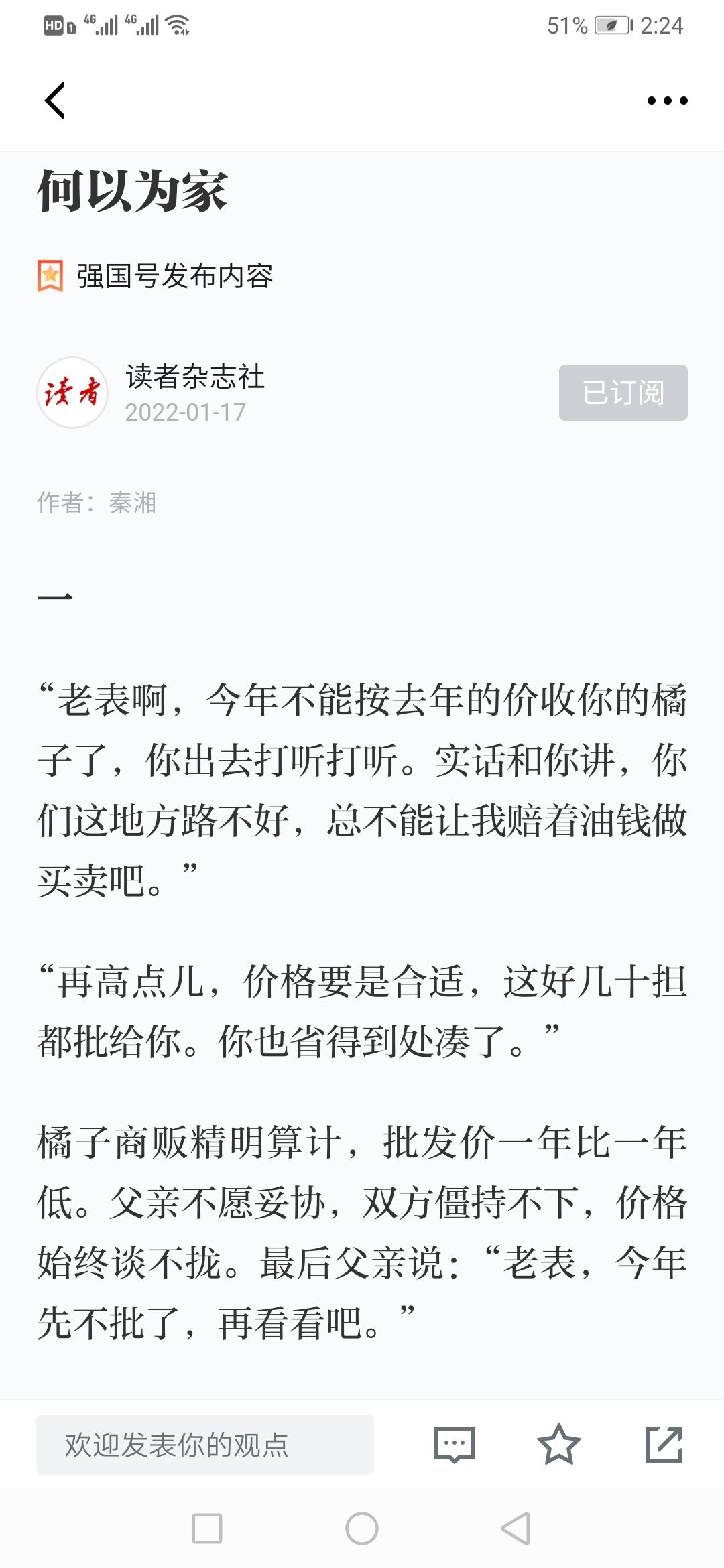
Task: Tap the 已订阅 subscription button
Action: pos(623,393)
